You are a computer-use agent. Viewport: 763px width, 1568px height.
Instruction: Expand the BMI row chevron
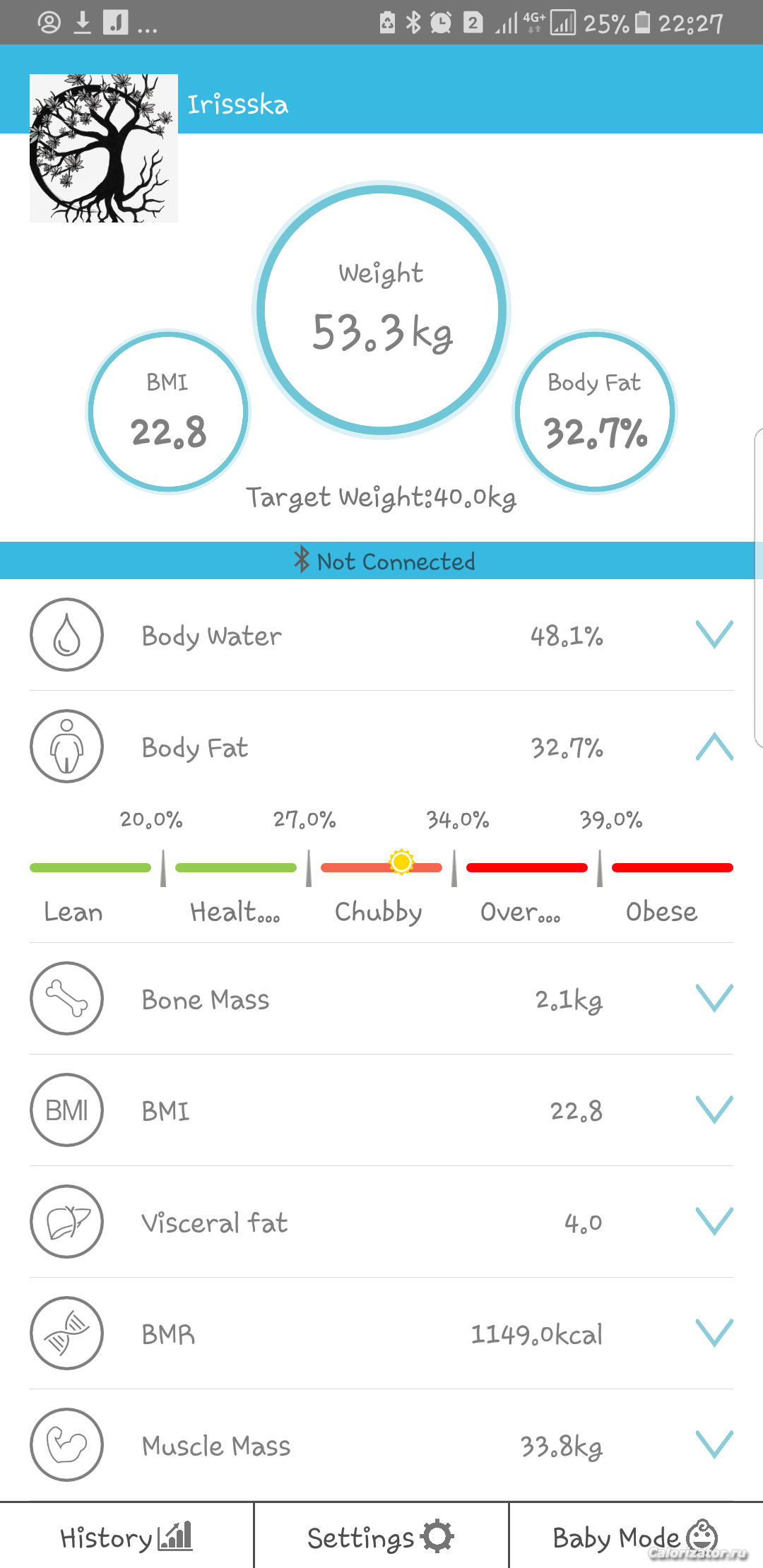pyautogui.click(x=714, y=1110)
